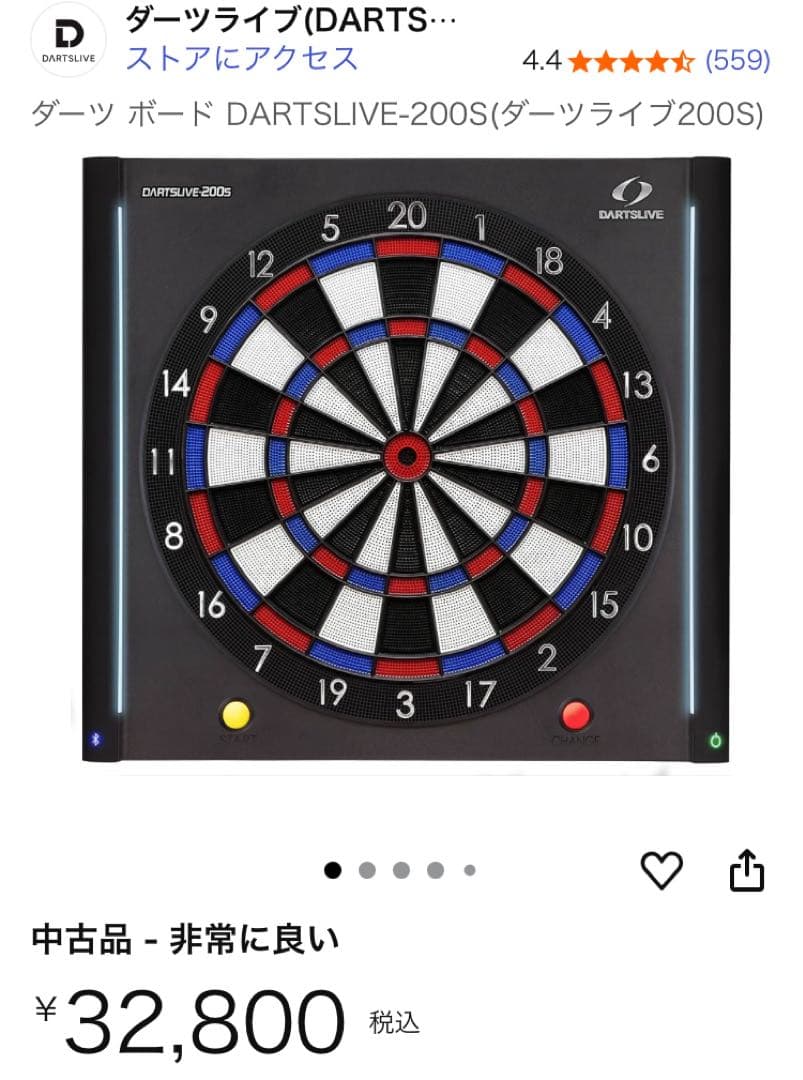Tap the Bluetooth icon on the dartboard frame

(95, 737)
